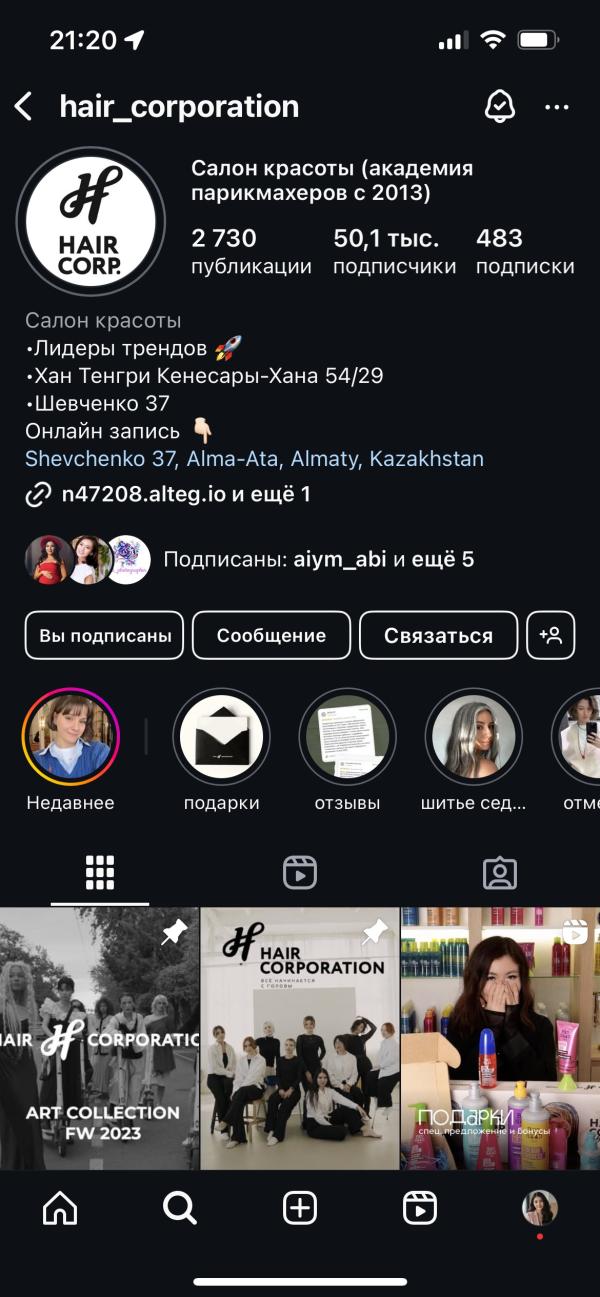
Task: Open the pinned 'Art Collection FW 2023' post
Action: click(99, 1038)
